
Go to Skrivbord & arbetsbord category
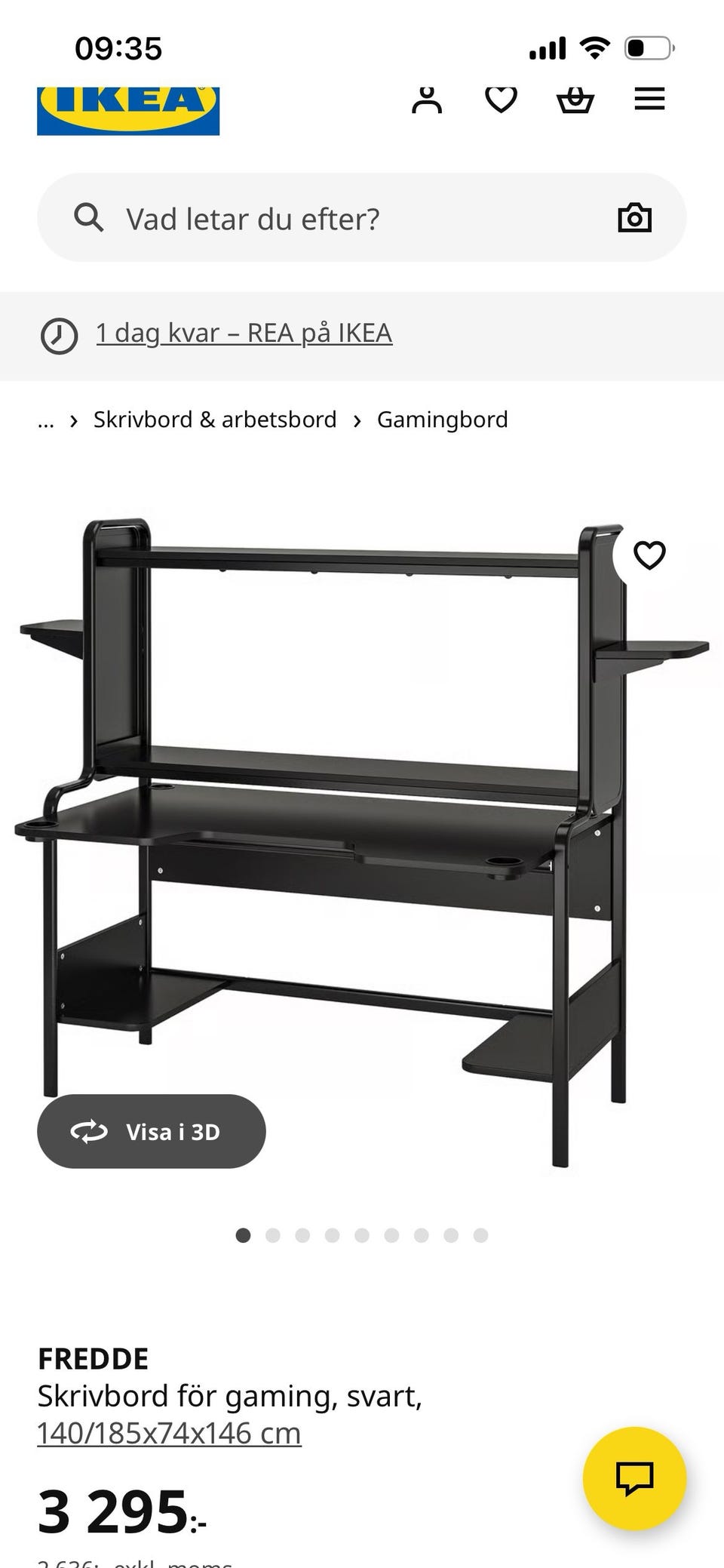pyautogui.click(x=215, y=420)
